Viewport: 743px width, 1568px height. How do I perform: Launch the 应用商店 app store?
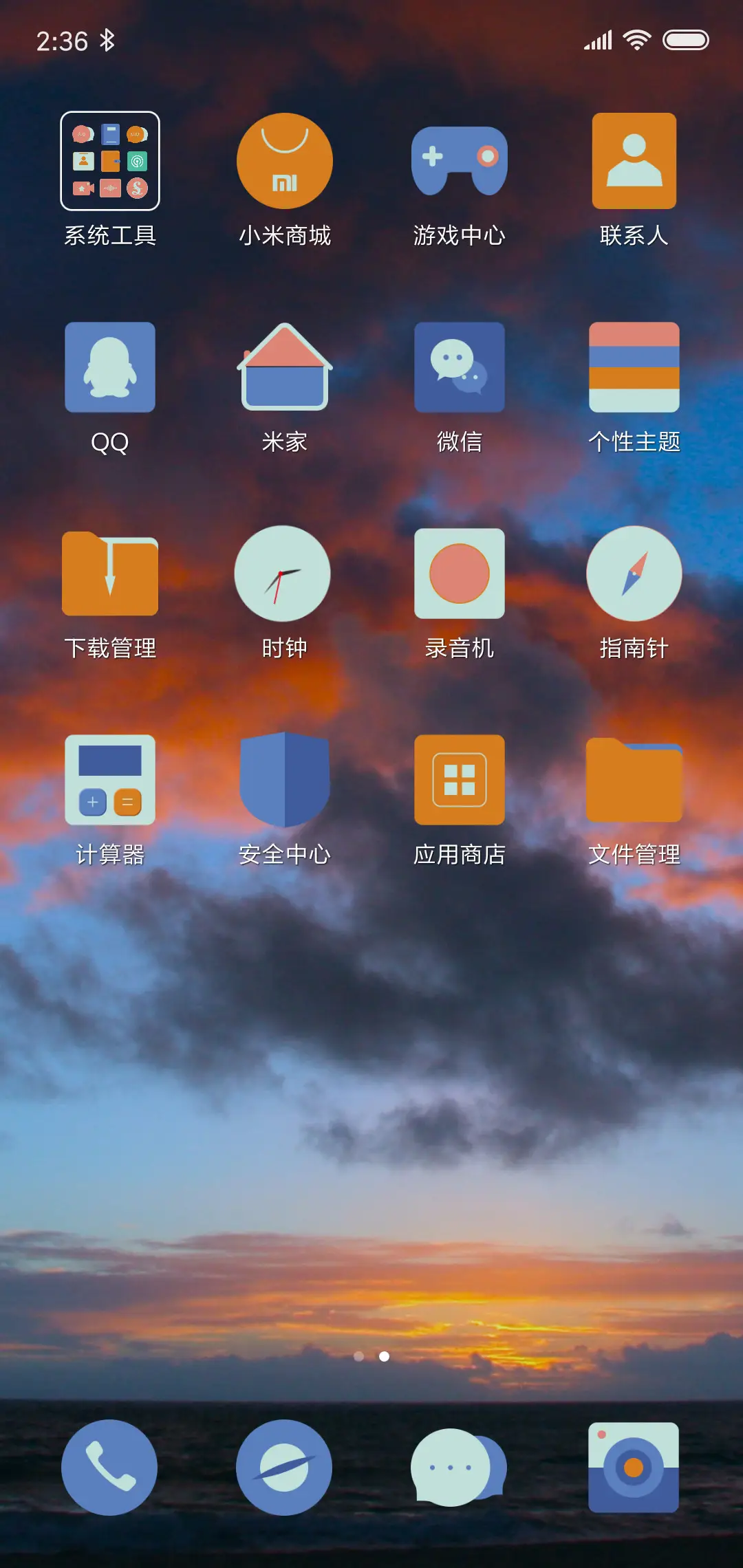(x=459, y=781)
